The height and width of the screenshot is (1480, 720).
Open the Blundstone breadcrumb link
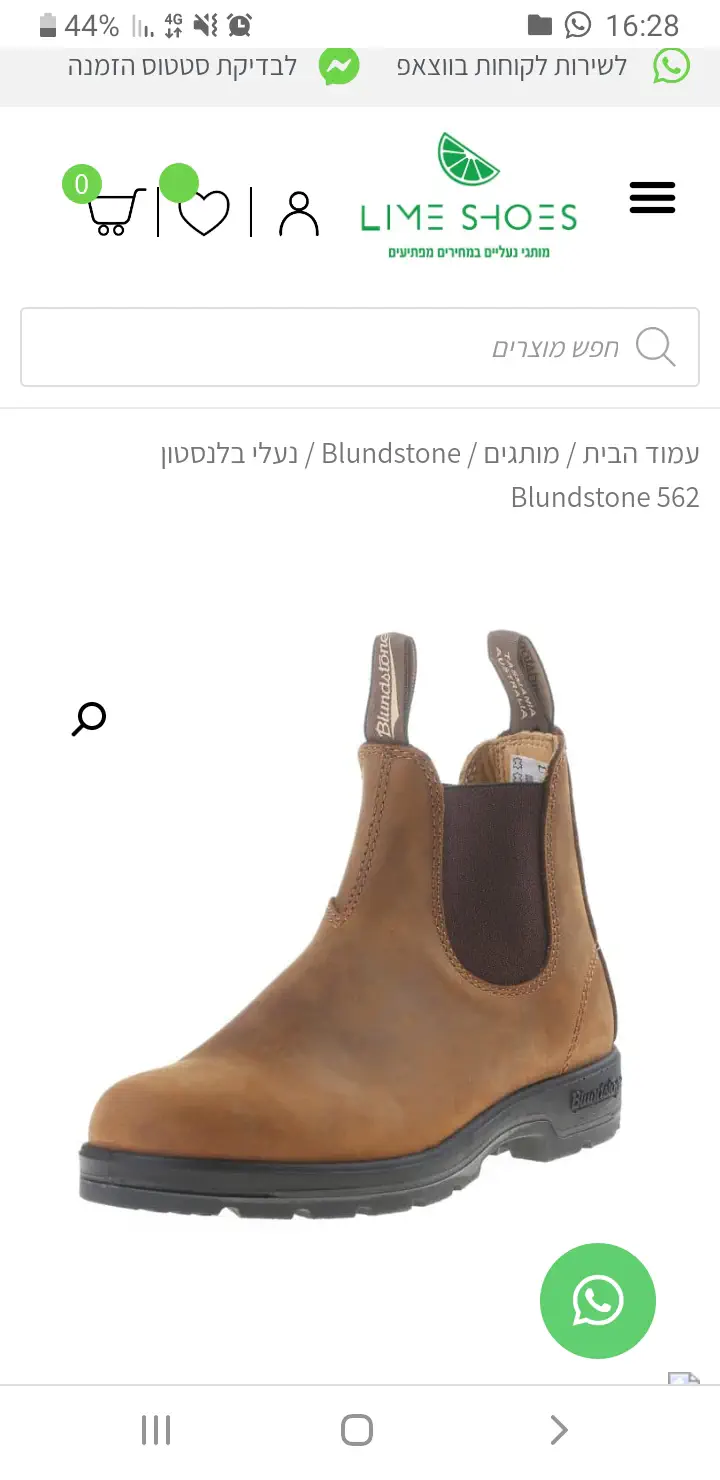tap(391, 454)
